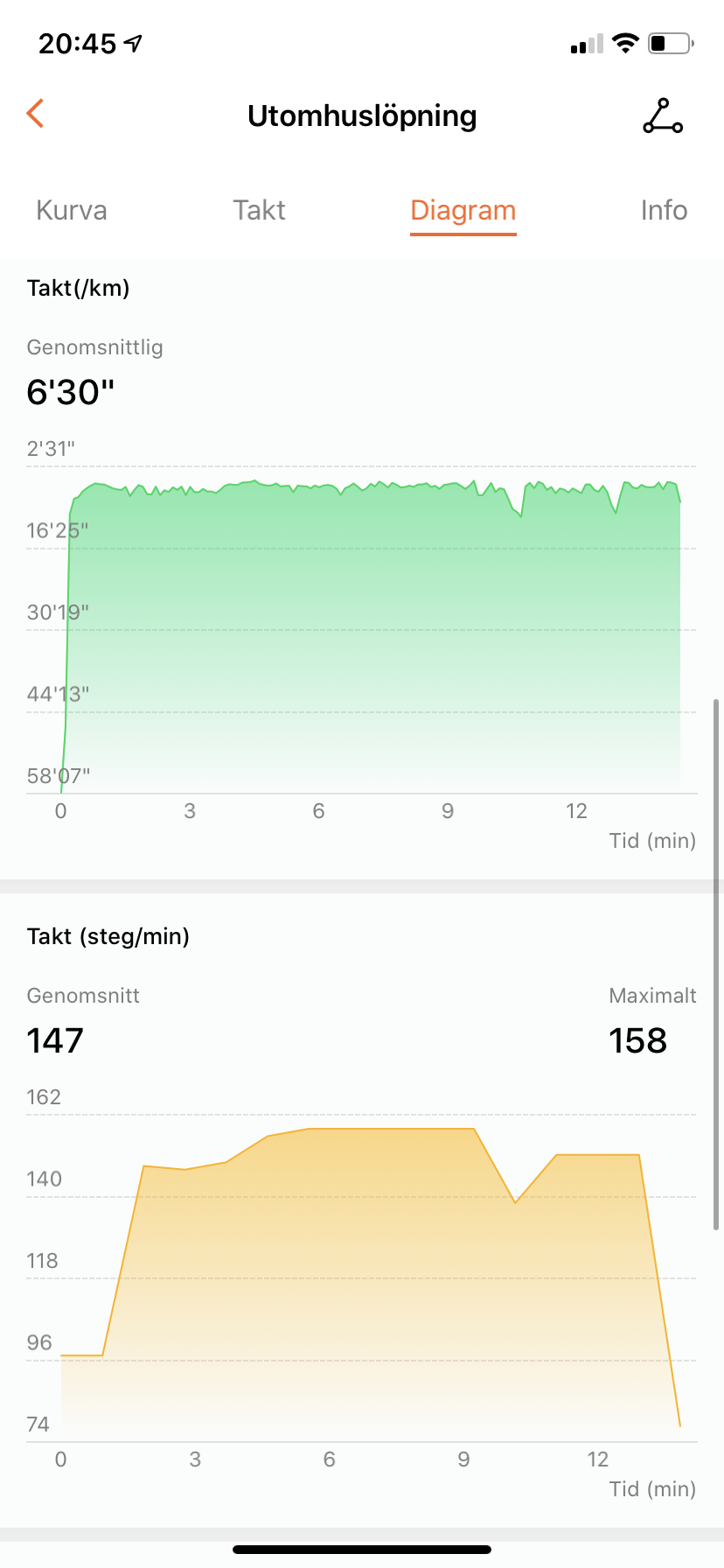Viewport: 724px width, 1568px height.
Task: Switch to the Kurva tab
Action: (72, 210)
